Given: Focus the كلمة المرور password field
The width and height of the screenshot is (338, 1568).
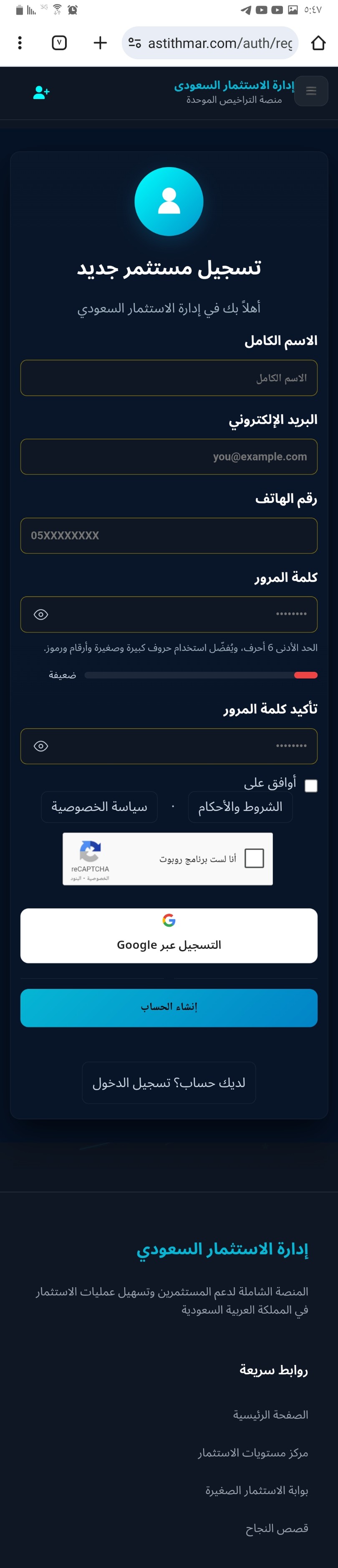Looking at the screenshot, I should (182, 614).
